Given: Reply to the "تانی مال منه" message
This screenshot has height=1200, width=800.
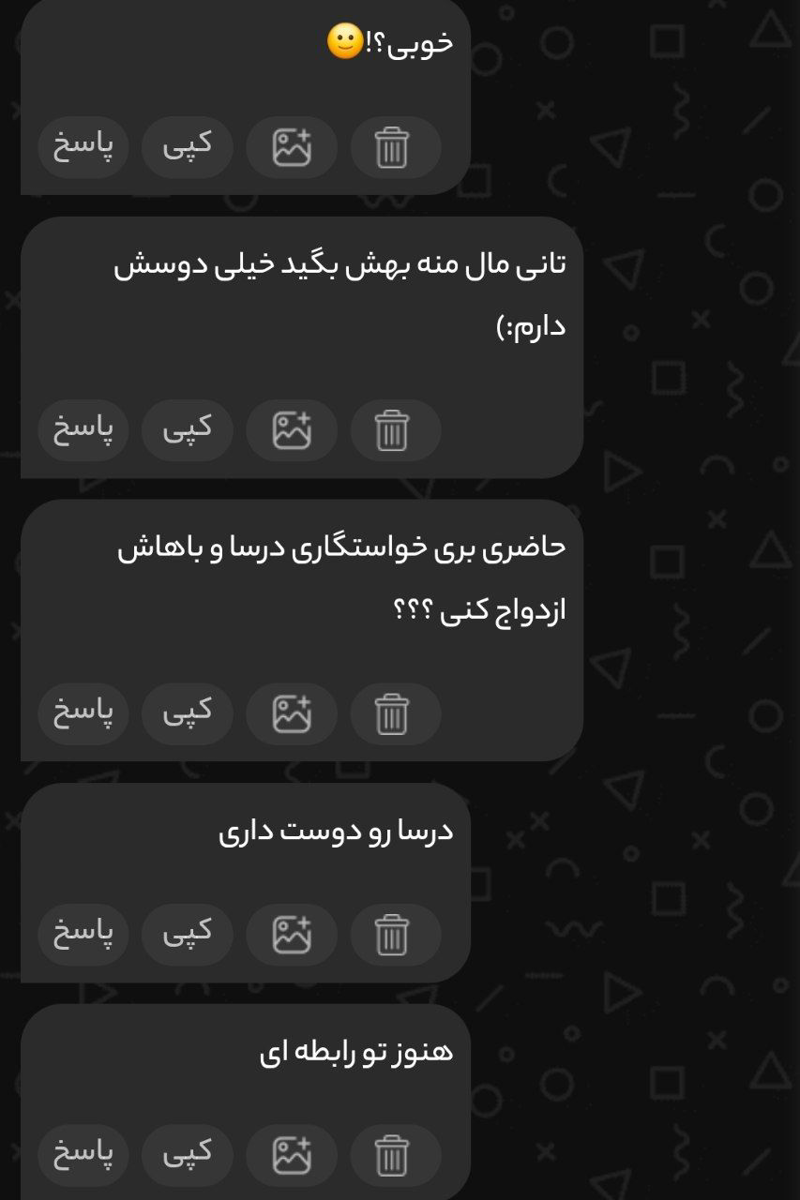Looking at the screenshot, I should [x=83, y=430].
